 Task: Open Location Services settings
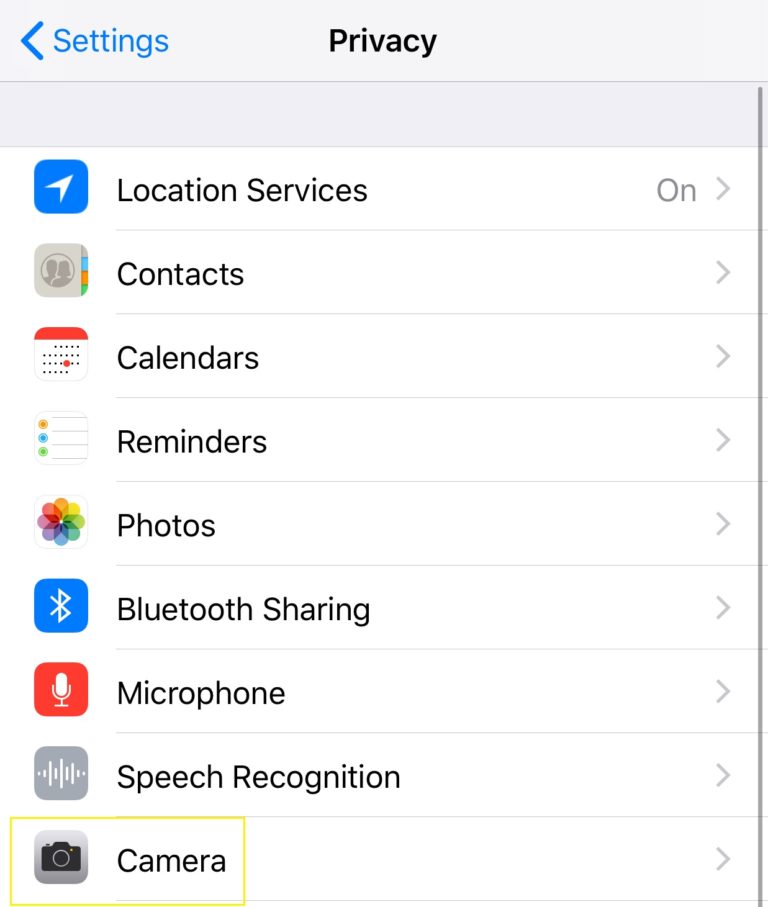(x=242, y=190)
